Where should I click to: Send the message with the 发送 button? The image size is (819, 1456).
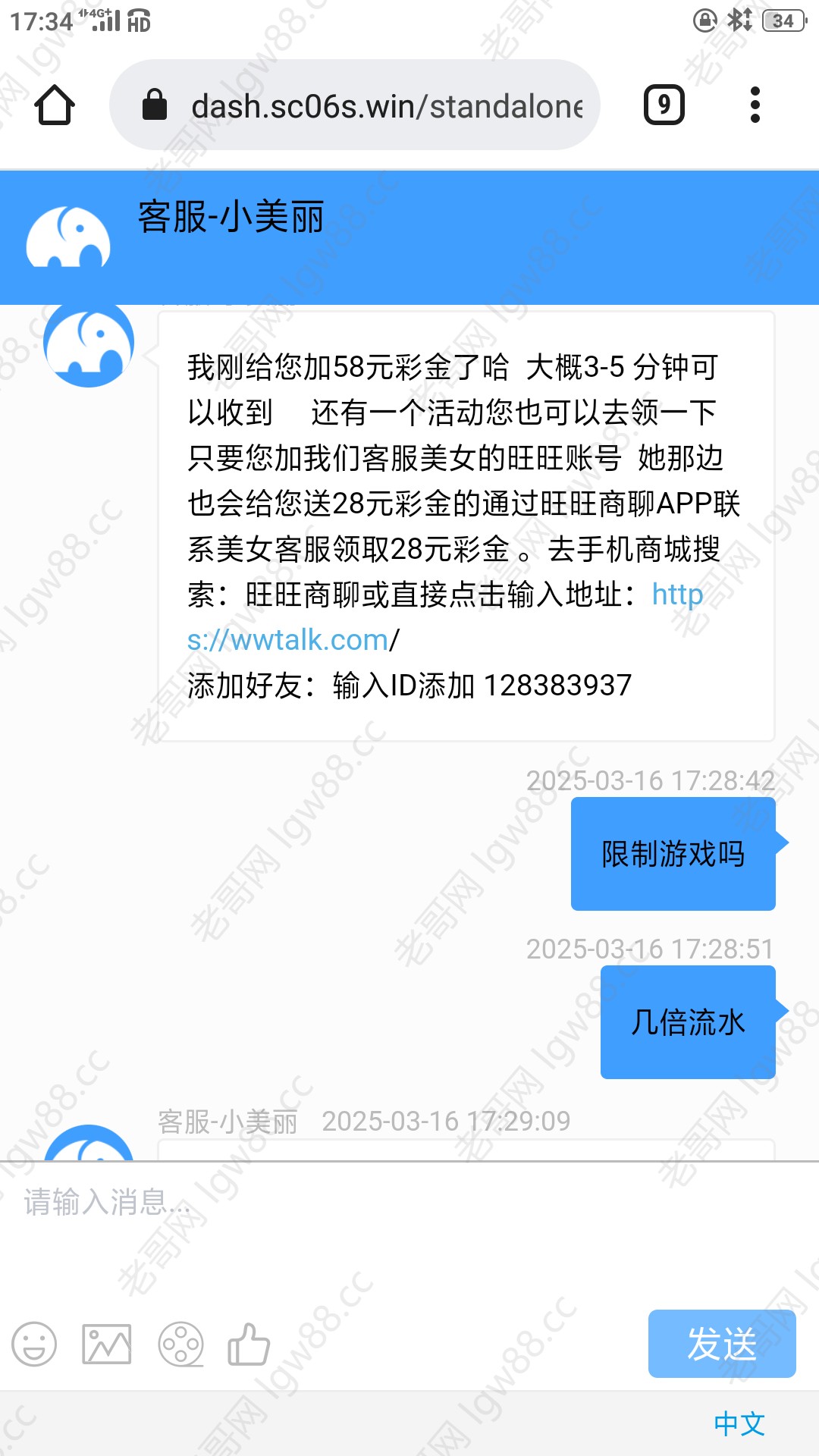[x=722, y=1344]
